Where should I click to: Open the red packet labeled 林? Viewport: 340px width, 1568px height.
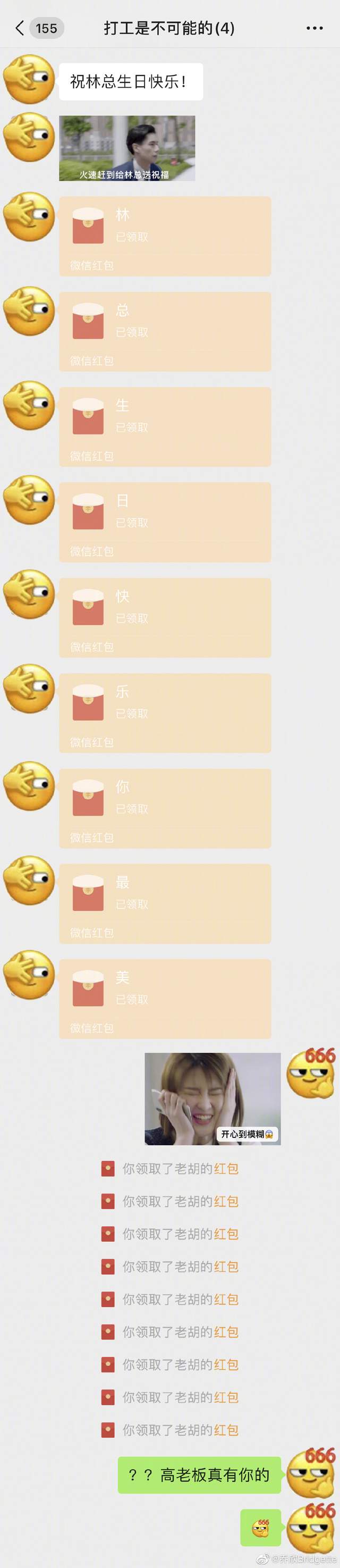click(x=164, y=236)
